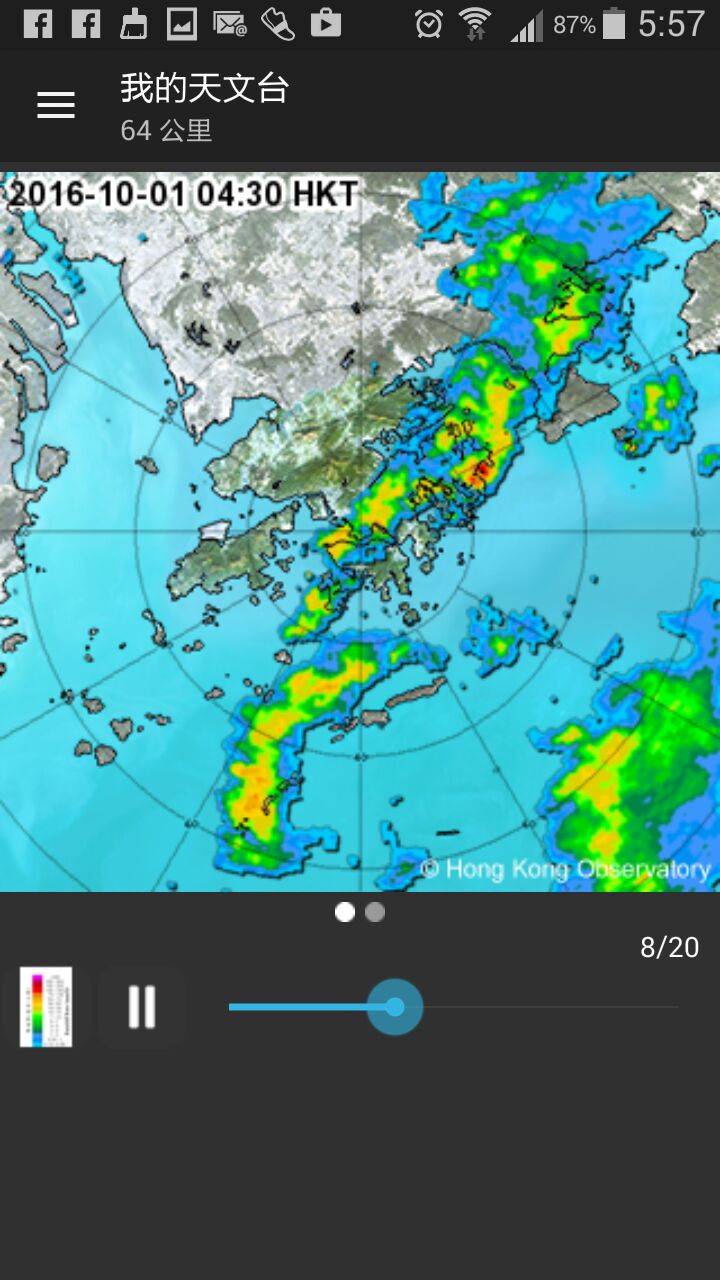Screen dimensions: 720x1280
Task: Pause the radar animation
Action: (142, 1007)
